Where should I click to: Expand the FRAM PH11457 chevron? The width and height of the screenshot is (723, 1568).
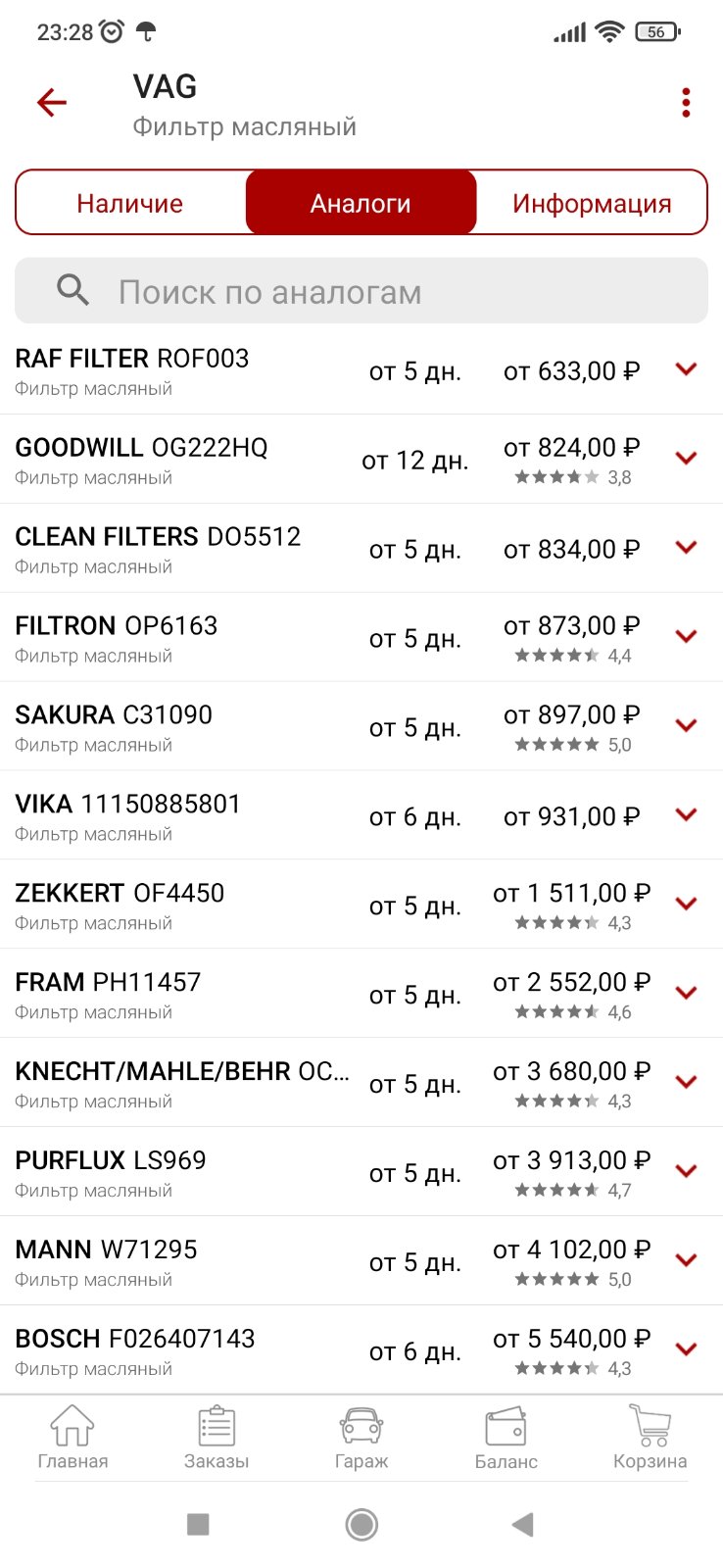pyautogui.click(x=686, y=994)
